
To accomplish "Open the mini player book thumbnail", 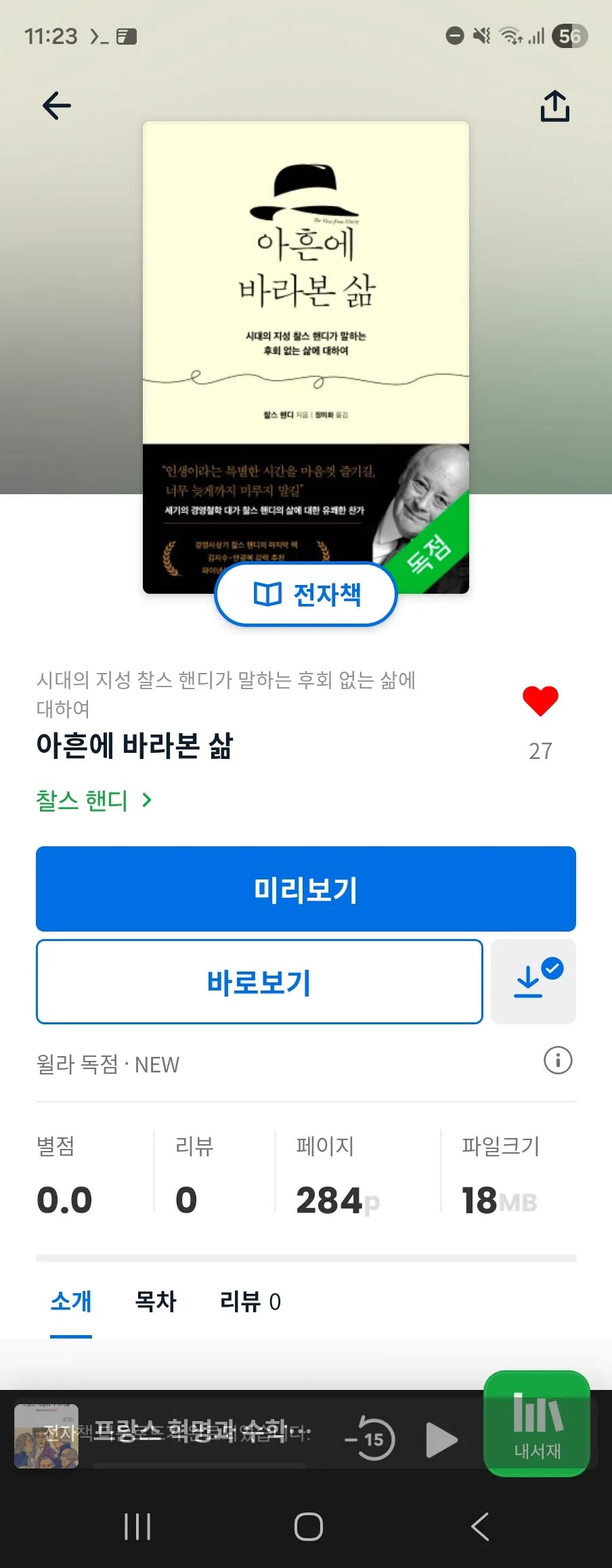I will click(46, 1437).
